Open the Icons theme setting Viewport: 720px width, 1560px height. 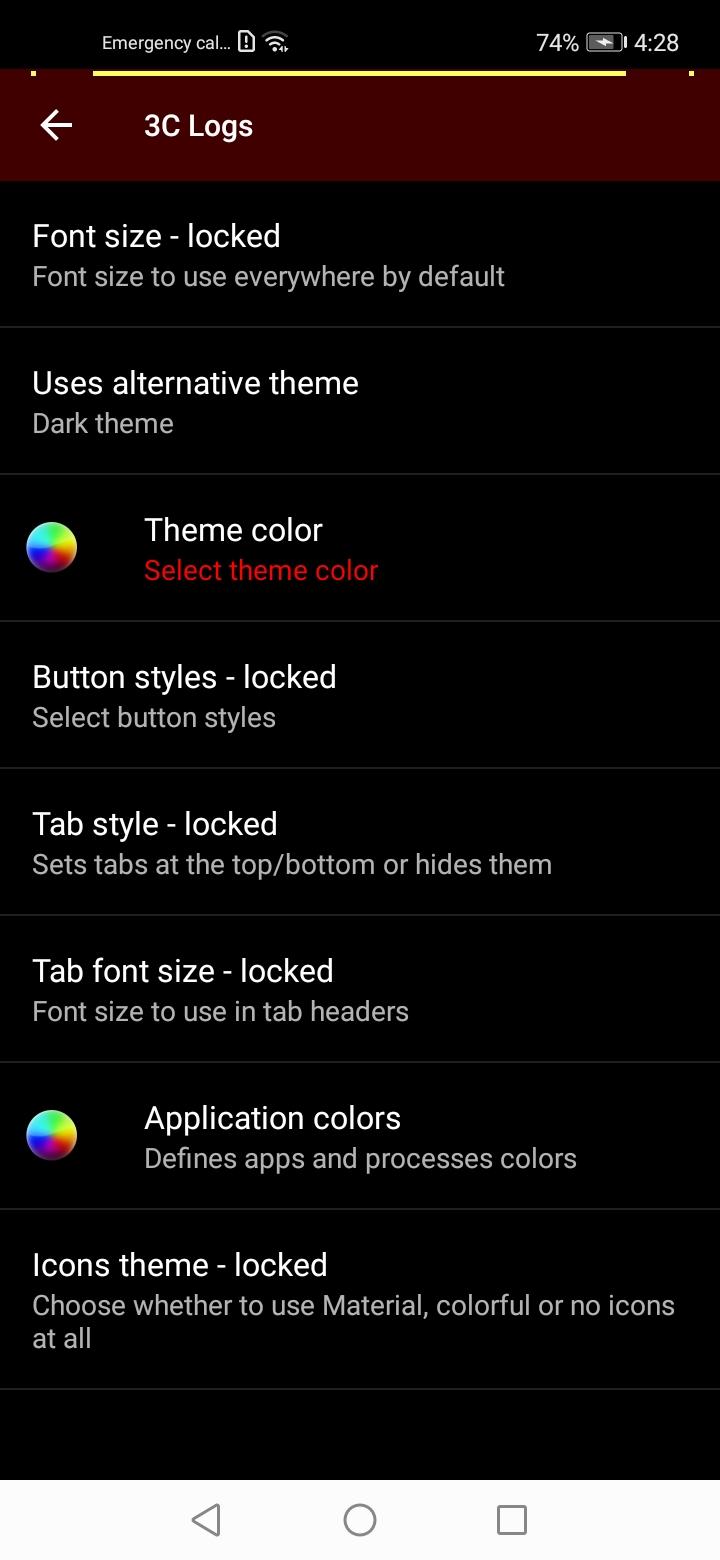coord(360,1299)
